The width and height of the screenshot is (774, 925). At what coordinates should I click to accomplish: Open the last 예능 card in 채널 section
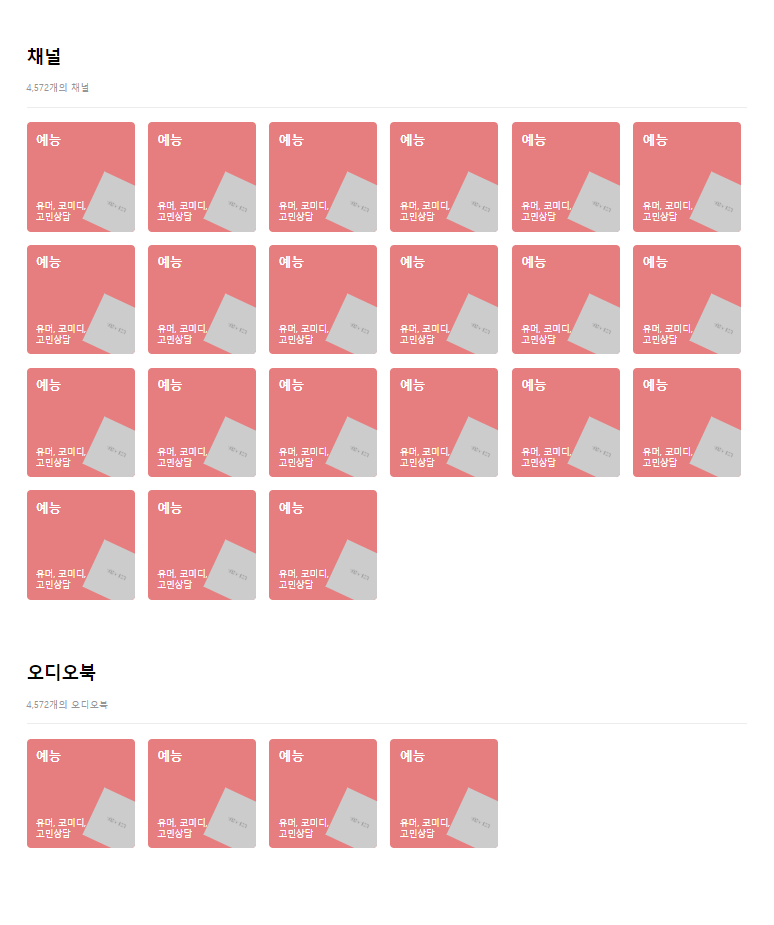pos(323,545)
